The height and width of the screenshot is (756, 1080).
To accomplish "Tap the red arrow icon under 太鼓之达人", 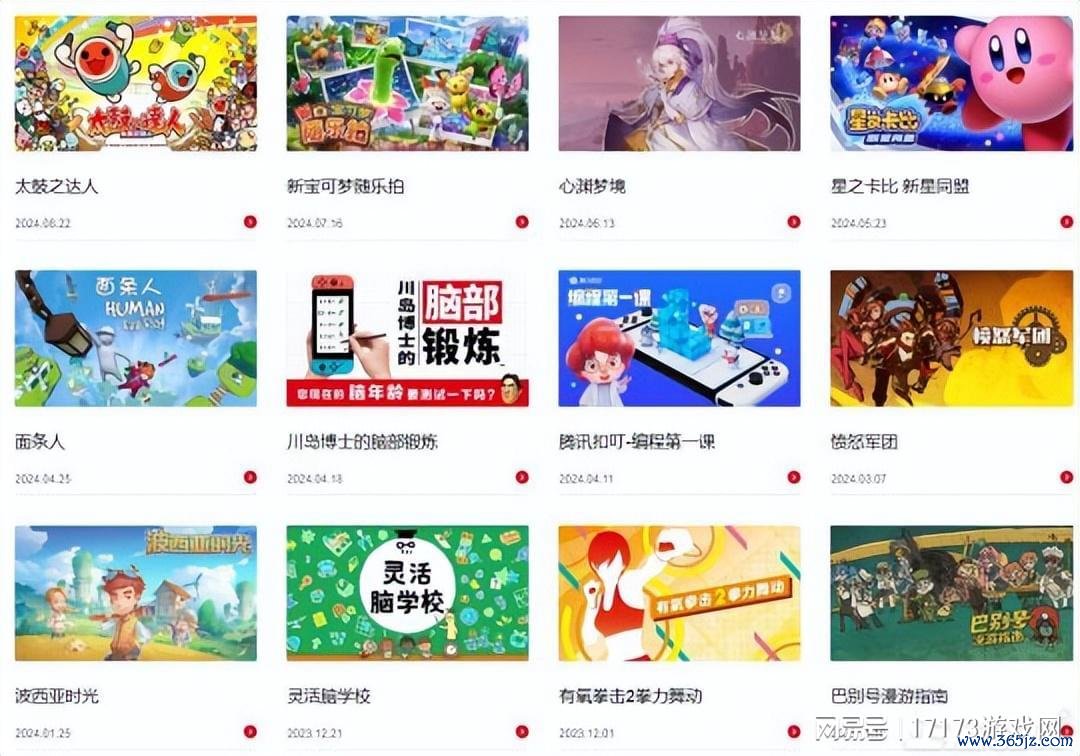I will tap(250, 222).
